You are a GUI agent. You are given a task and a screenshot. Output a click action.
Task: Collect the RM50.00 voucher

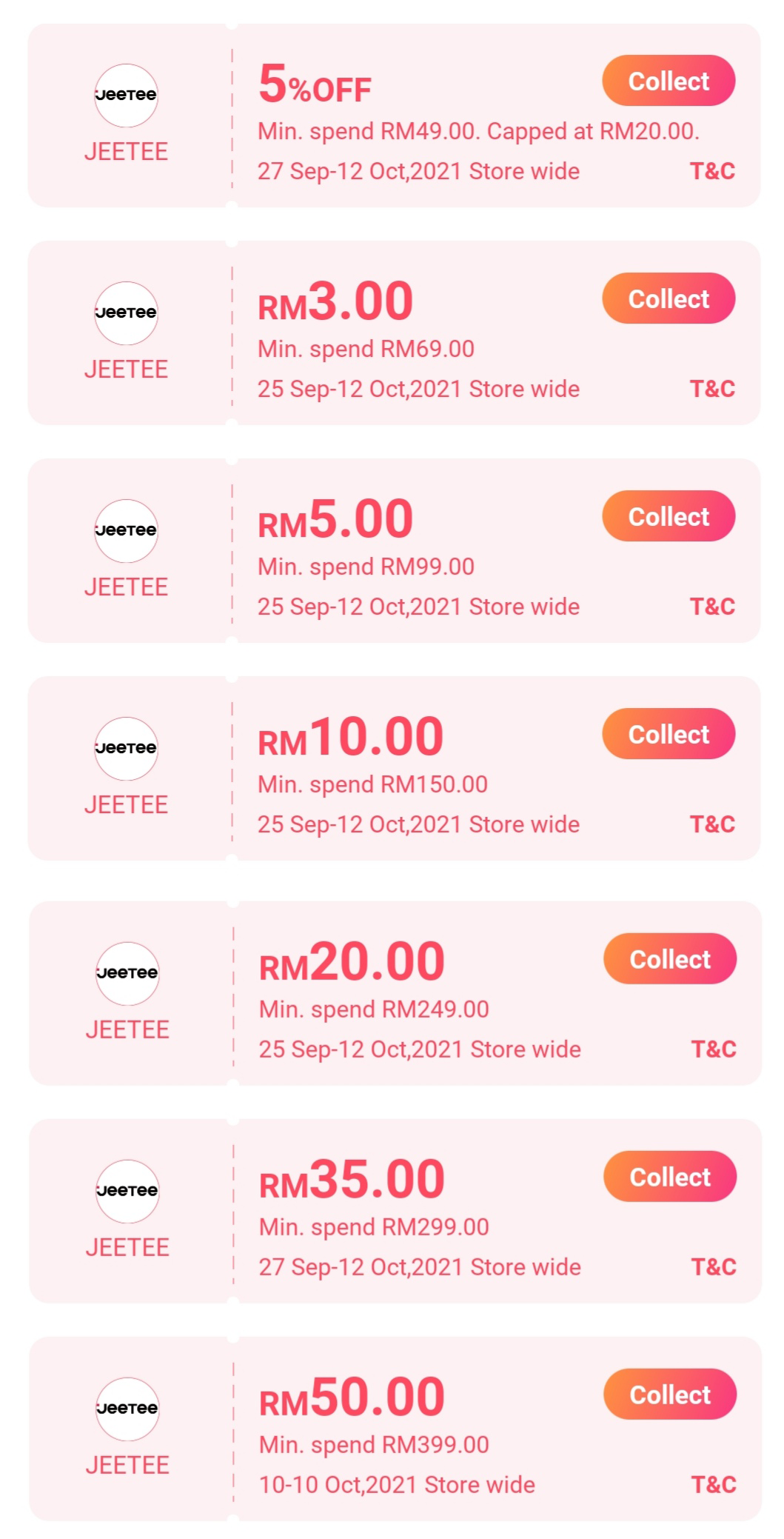(x=669, y=1395)
